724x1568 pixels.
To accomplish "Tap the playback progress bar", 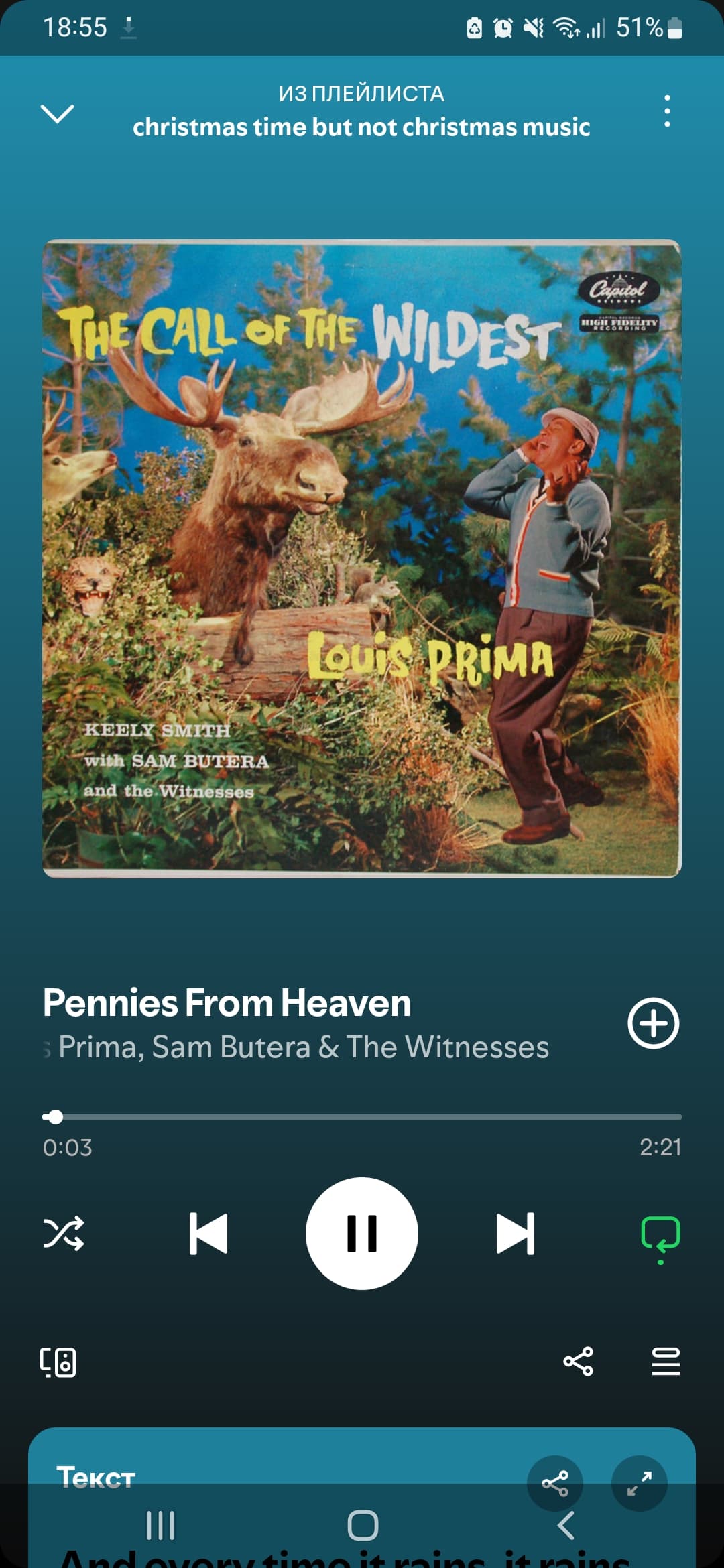I will point(362,1117).
